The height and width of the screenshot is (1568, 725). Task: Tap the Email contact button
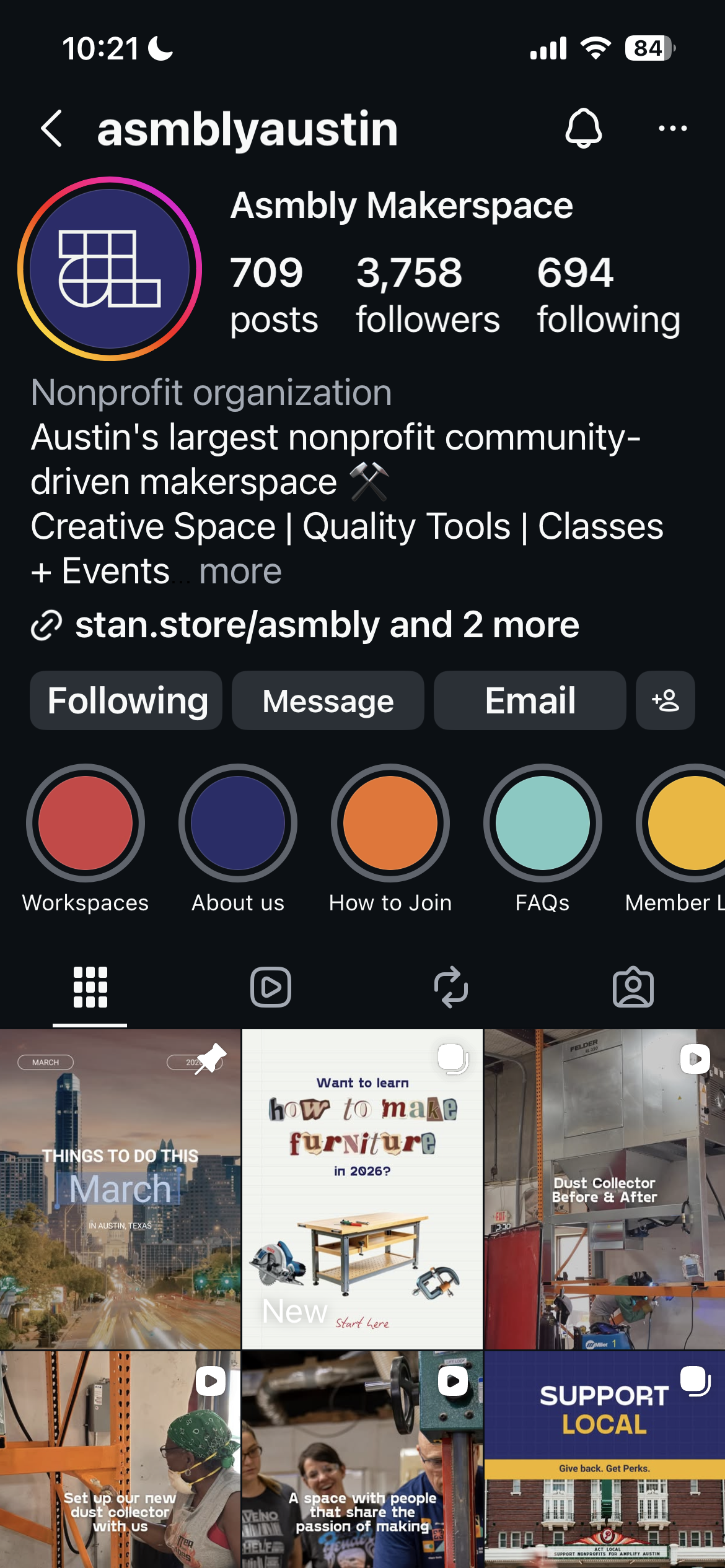click(530, 700)
